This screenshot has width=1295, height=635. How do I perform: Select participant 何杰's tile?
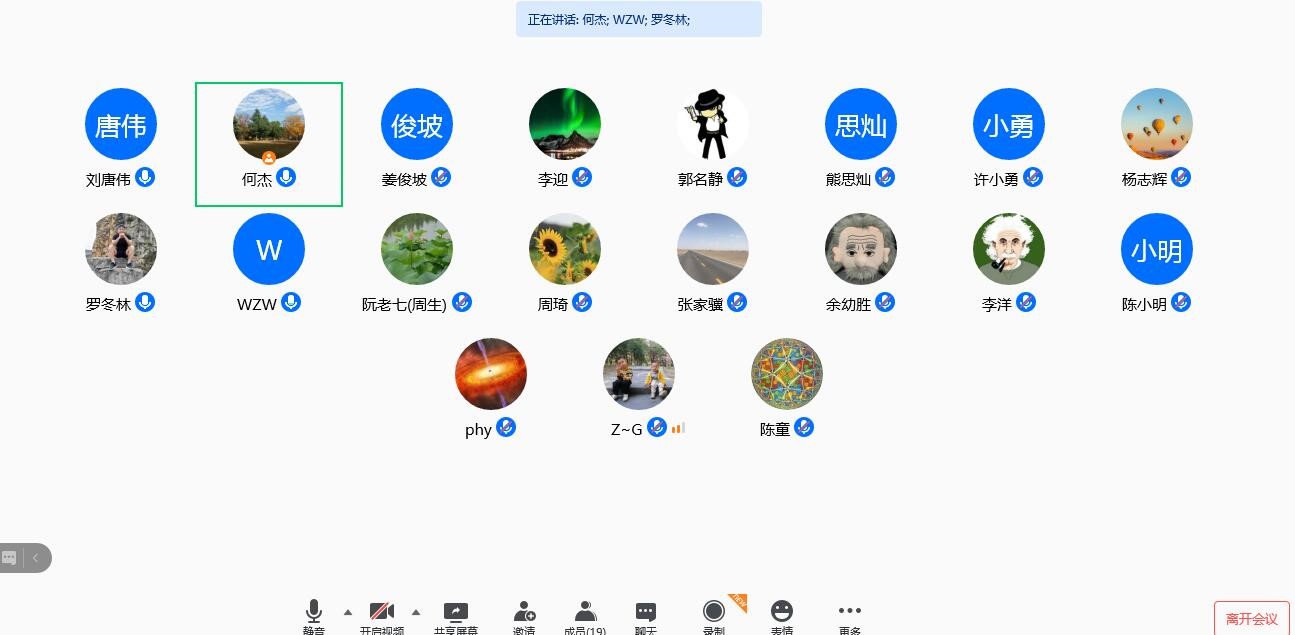click(269, 144)
